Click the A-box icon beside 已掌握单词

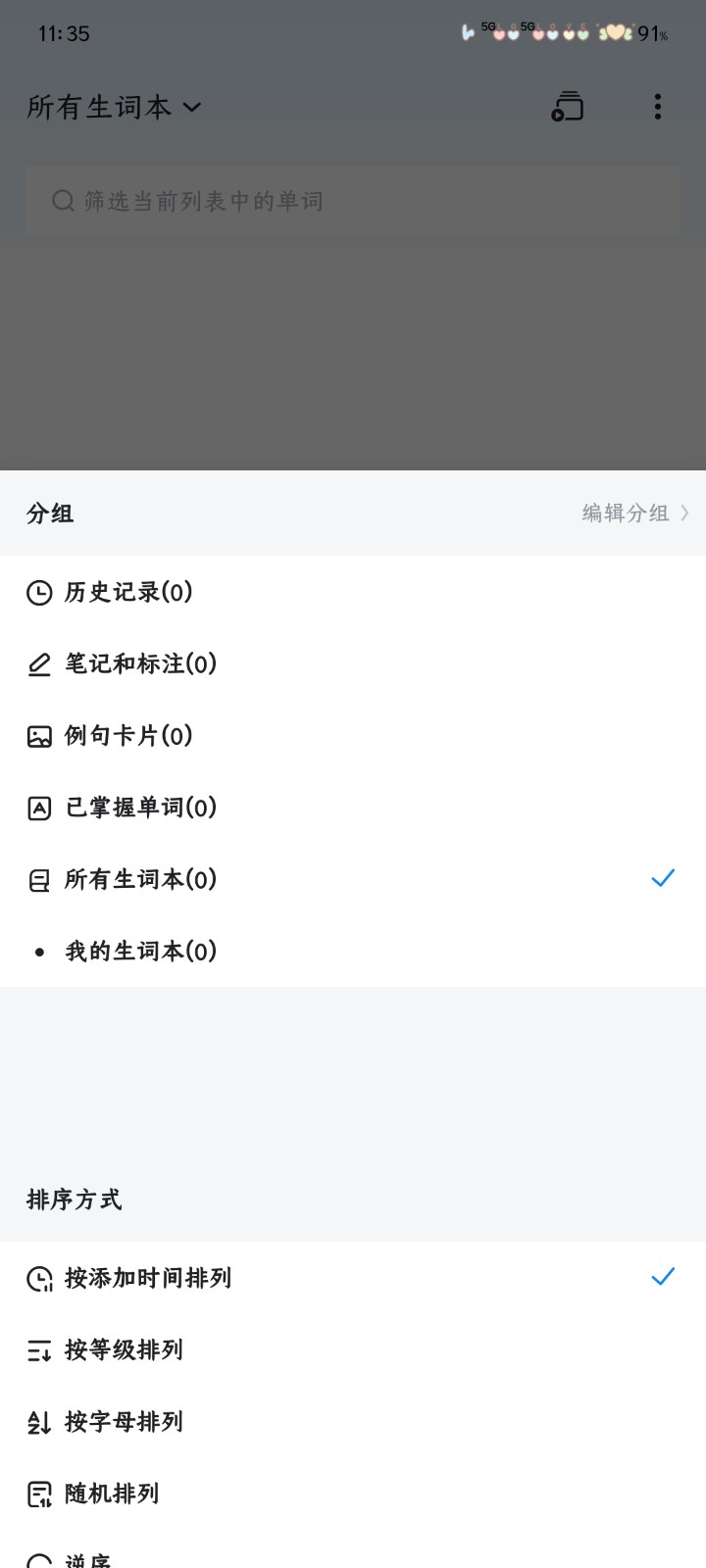pos(38,808)
